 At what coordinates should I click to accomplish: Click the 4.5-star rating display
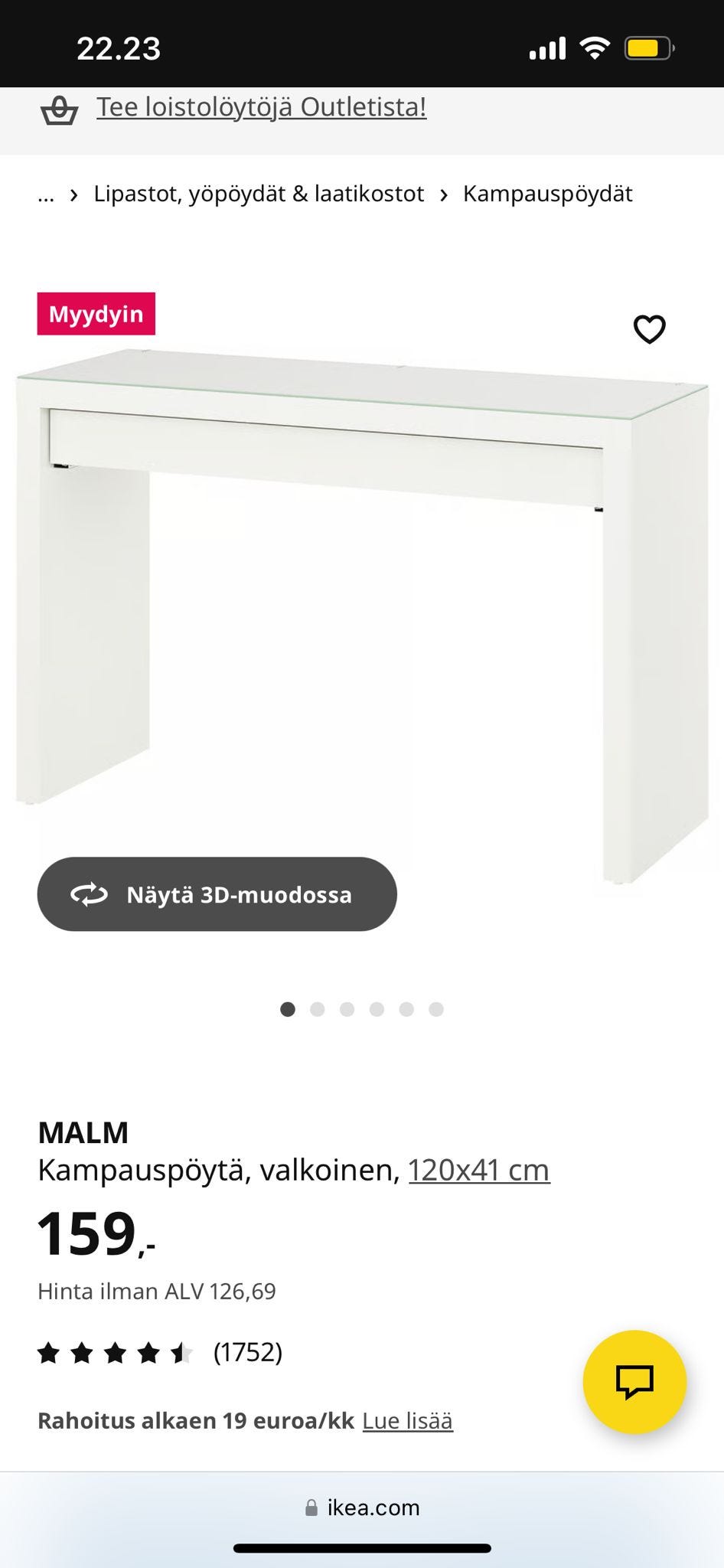coord(113,1352)
